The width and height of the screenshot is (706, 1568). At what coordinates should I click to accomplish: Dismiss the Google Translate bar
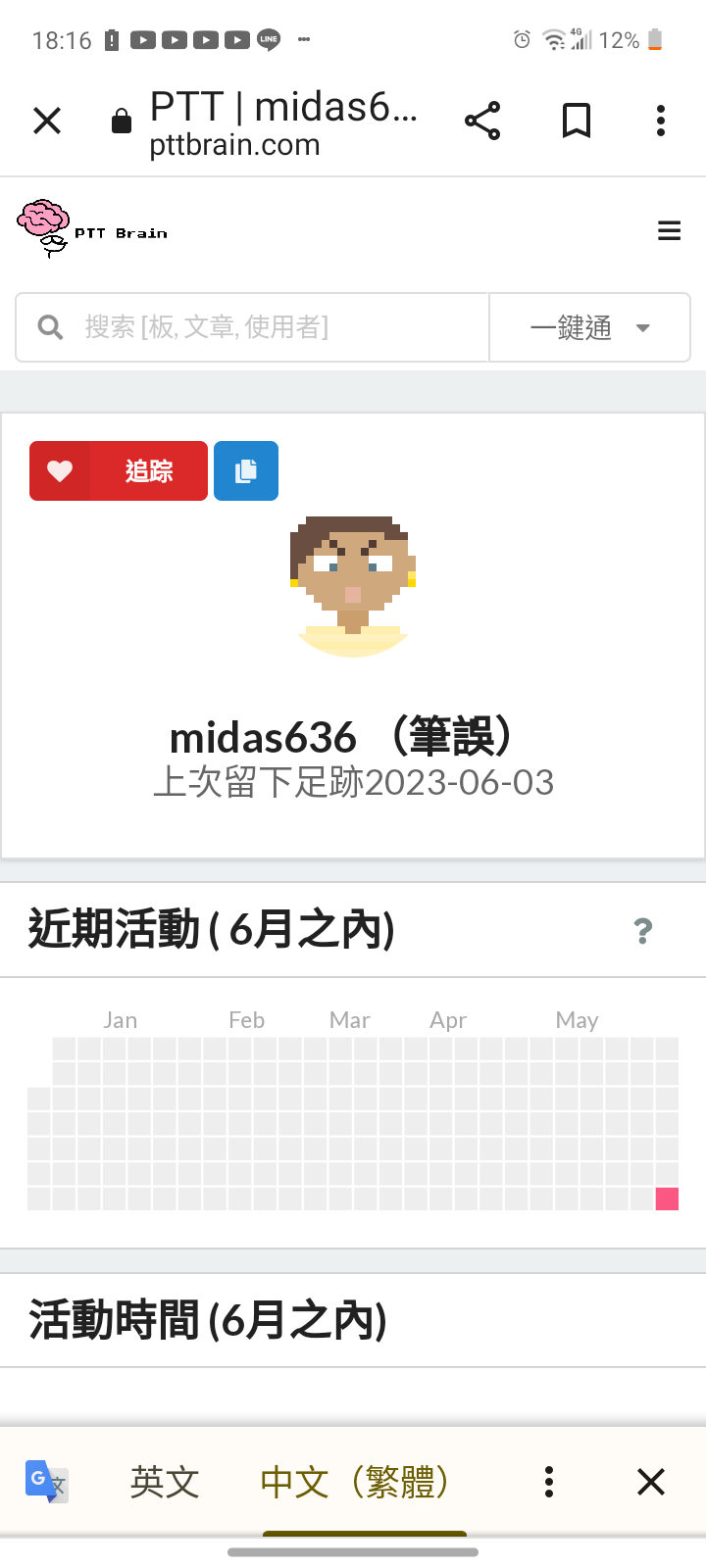point(651,1482)
